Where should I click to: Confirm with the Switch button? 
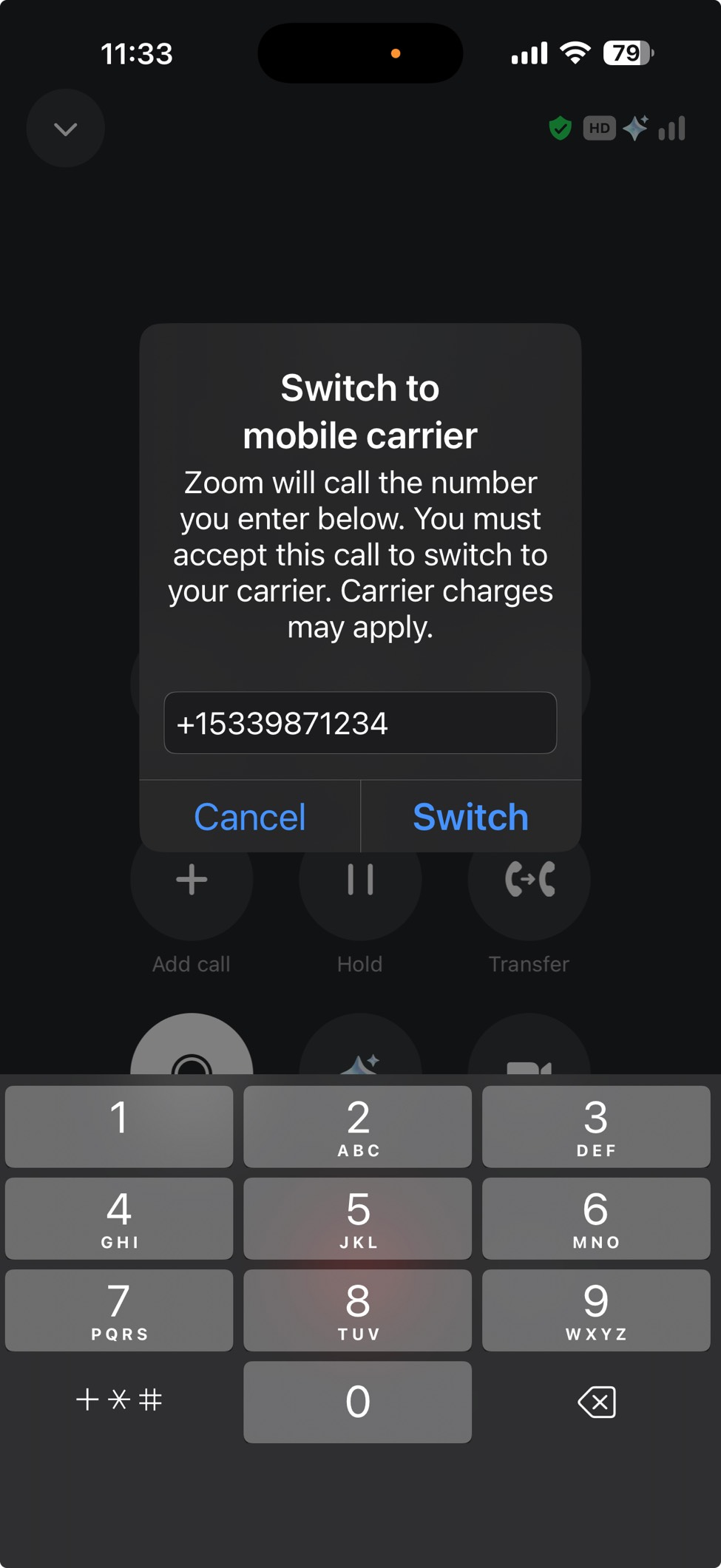(x=470, y=817)
